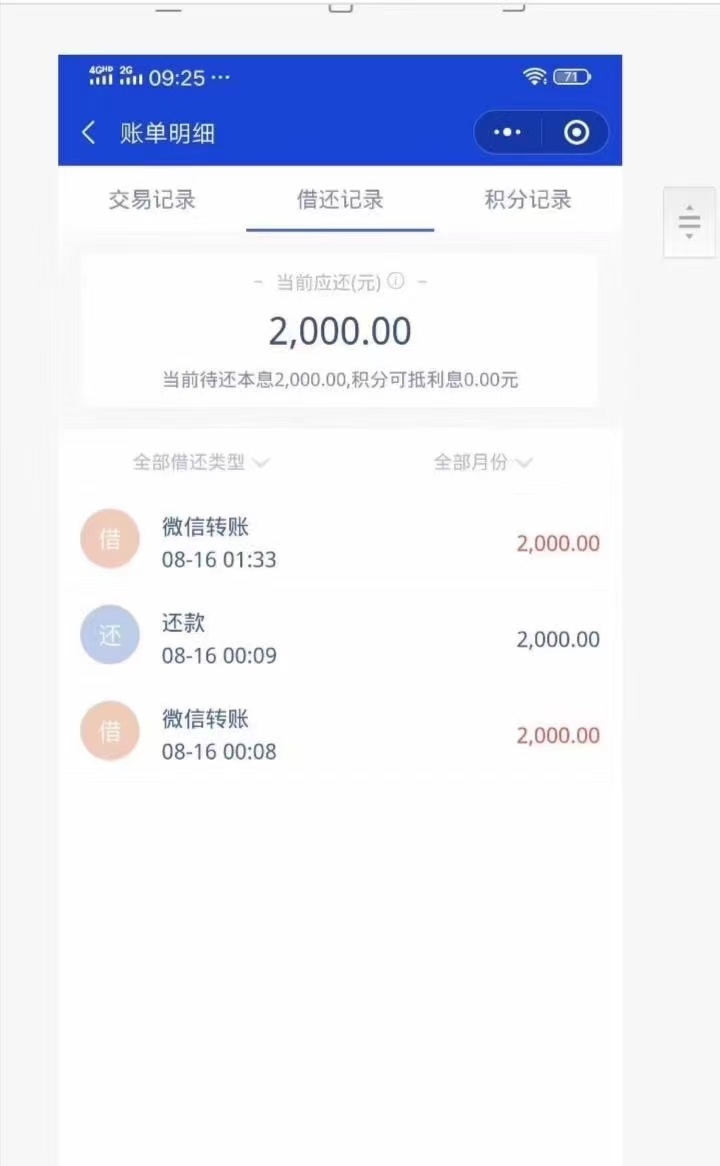Select the 借还记录 tab
The height and width of the screenshot is (1166, 720).
340,199
